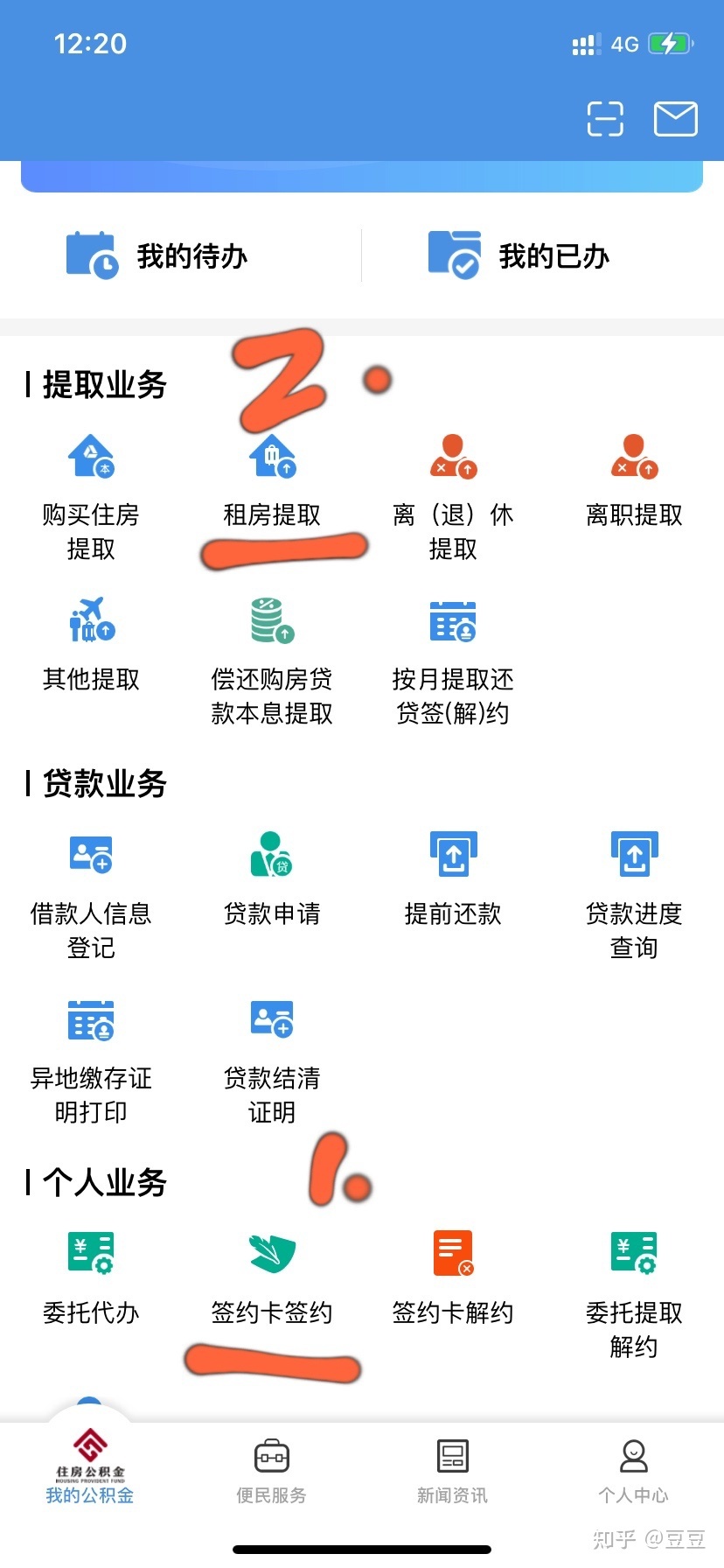Tap 异地缴存证明打印 certificate printing icon
Viewport: 724px width, 1568px height.
click(90, 1046)
